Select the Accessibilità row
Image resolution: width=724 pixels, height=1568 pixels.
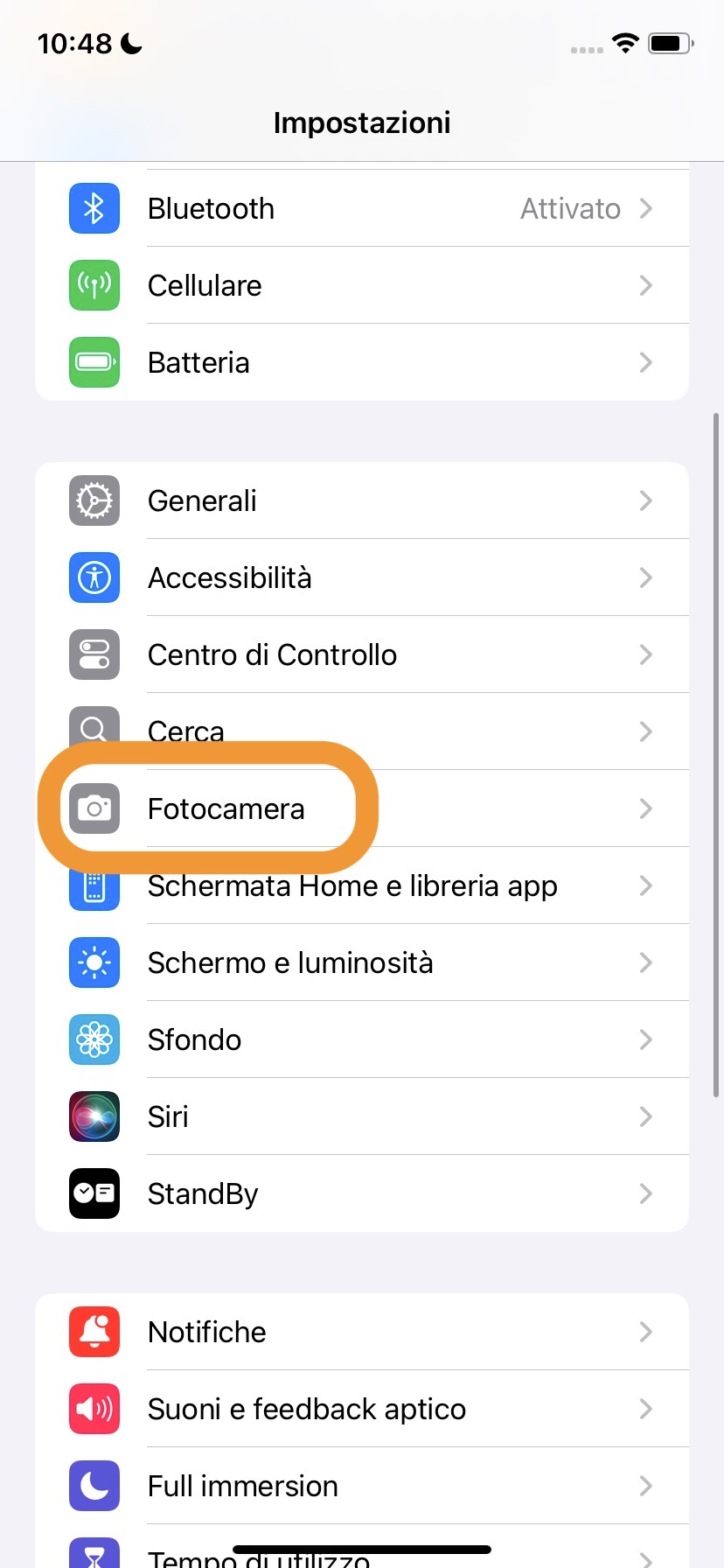click(361, 577)
